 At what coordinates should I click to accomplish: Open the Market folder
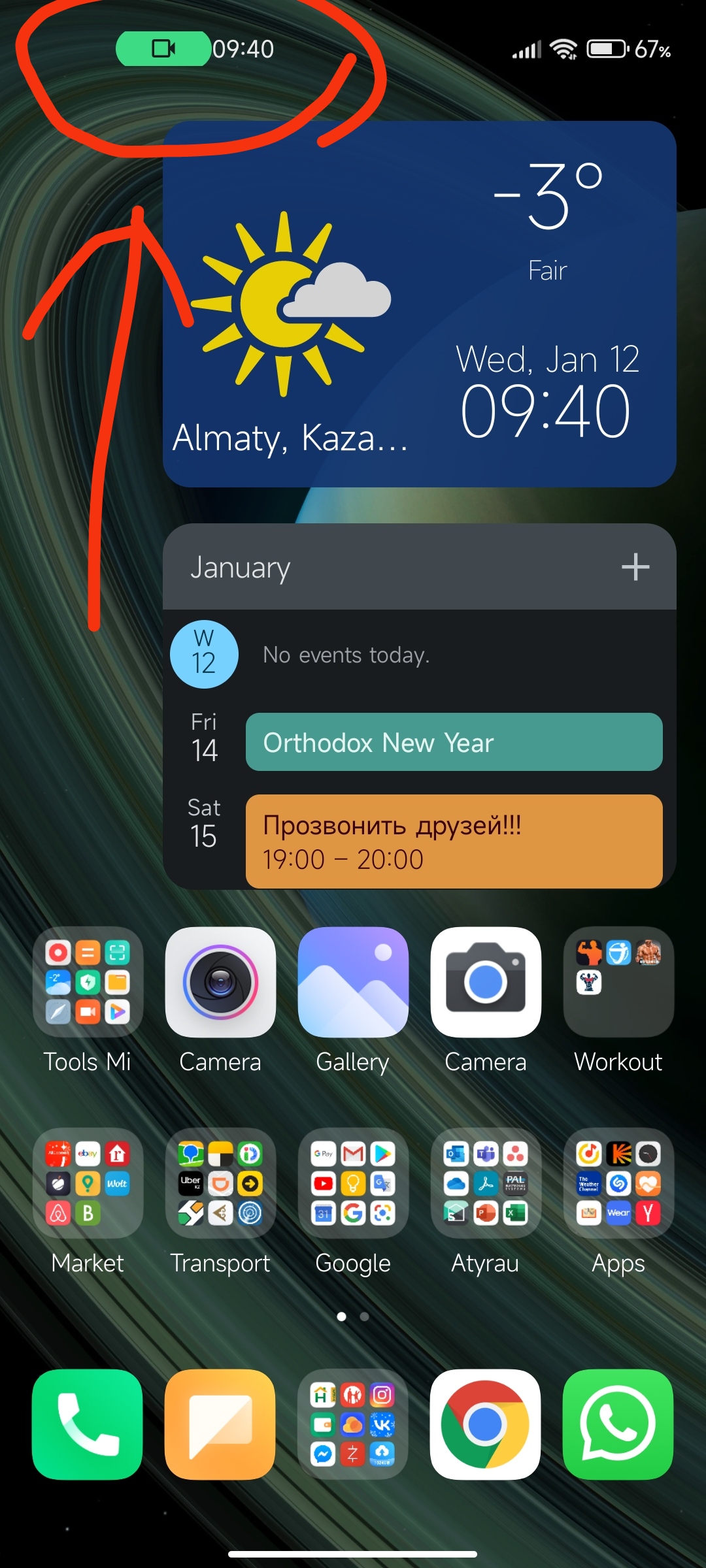click(x=88, y=1183)
